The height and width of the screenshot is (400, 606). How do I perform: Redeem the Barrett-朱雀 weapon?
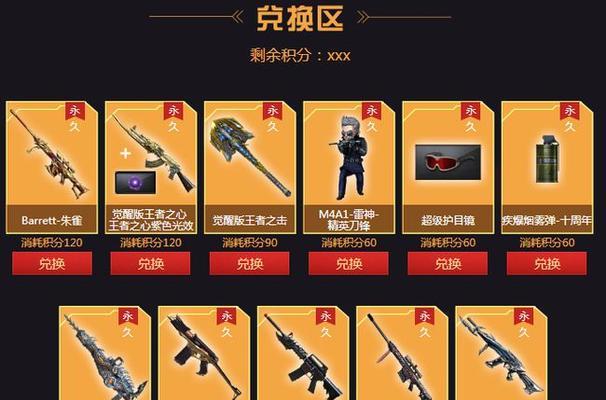tap(52, 264)
